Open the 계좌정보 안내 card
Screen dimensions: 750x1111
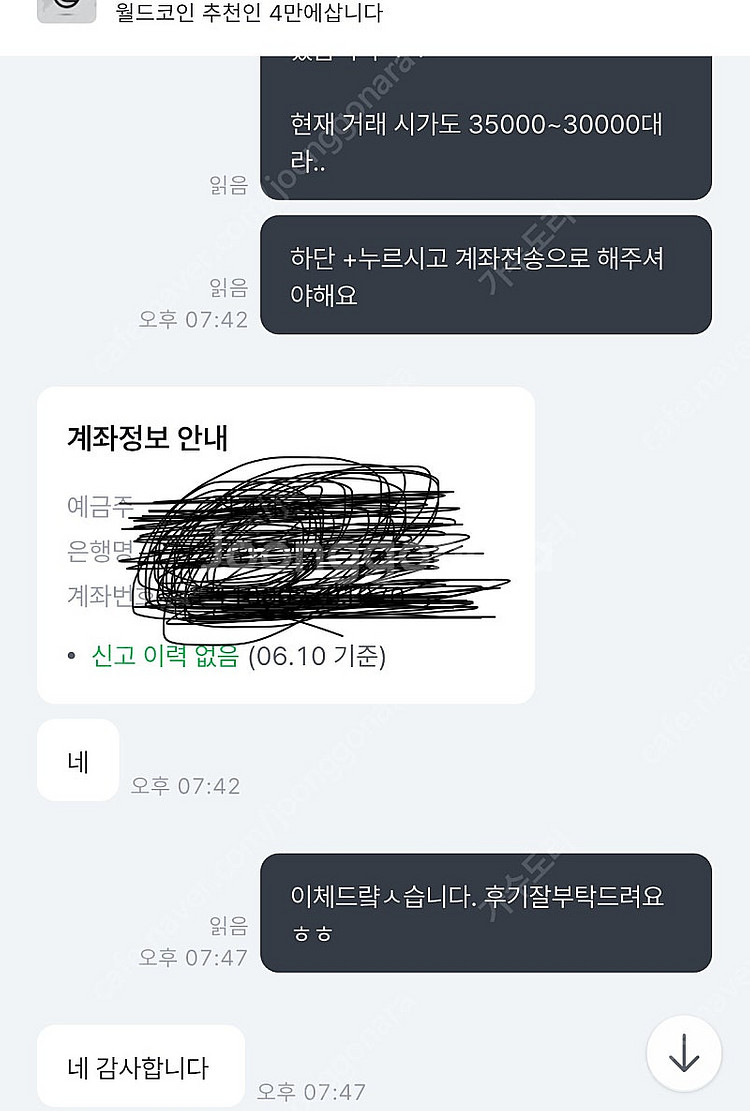285,544
